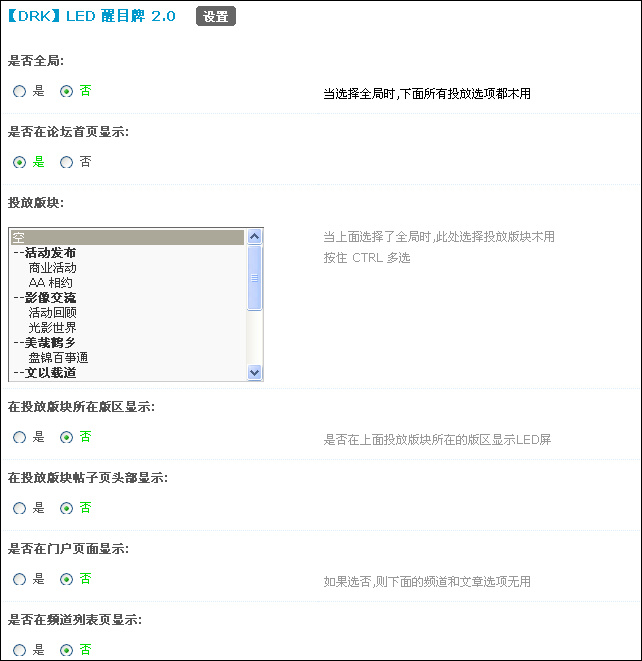The height and width of the screenshot is (661, 642).
Task: Select 是 for 是否全局
Action: (x=20, y=91)
